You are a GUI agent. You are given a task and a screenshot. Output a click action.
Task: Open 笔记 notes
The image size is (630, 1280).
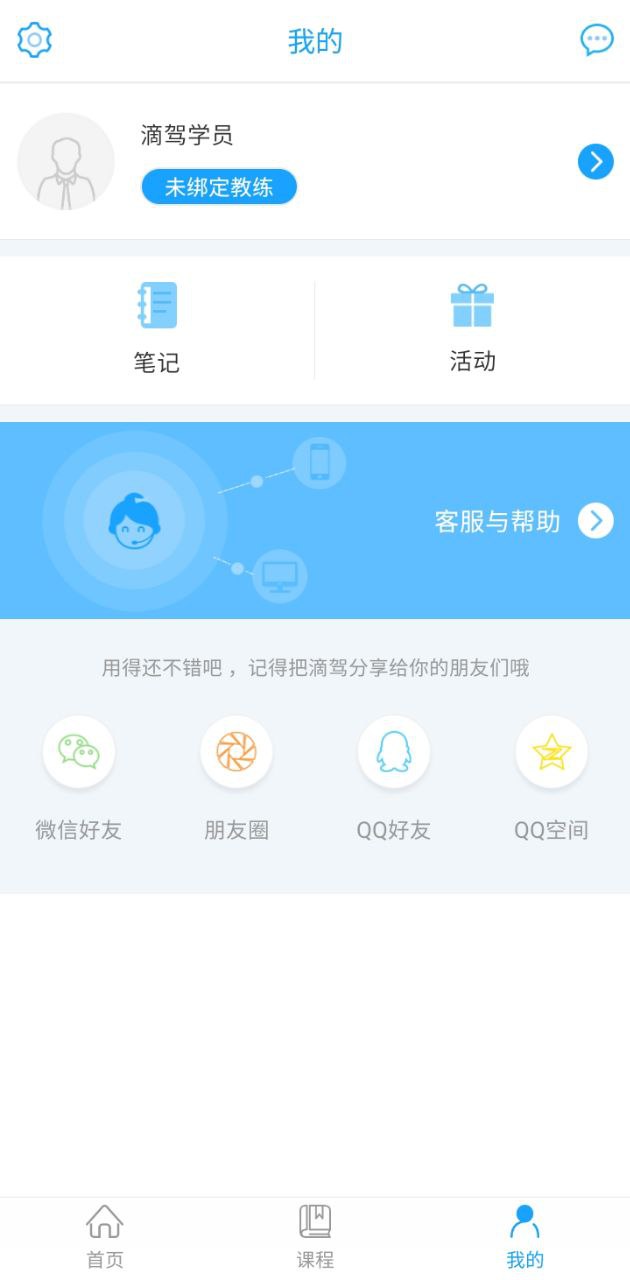tap(157, 328)
